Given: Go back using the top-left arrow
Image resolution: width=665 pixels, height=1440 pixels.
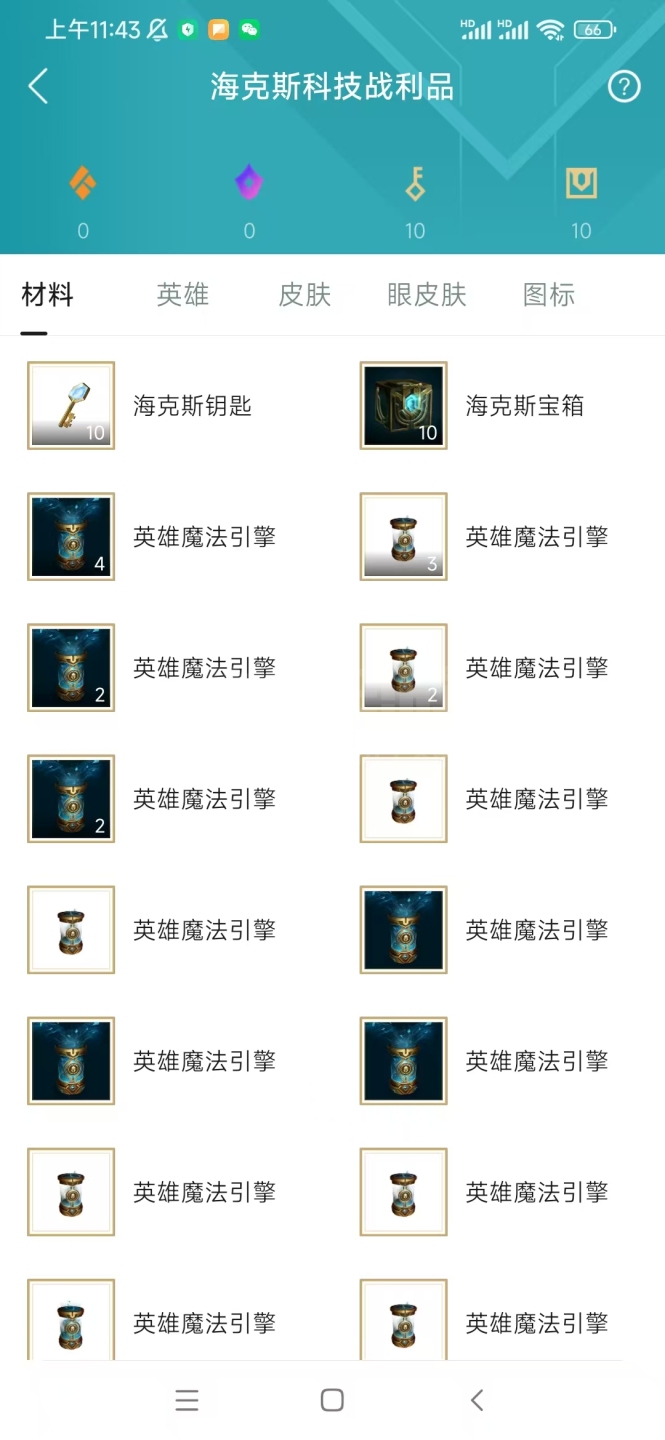Looking at the screenshot, I should click(x=38, y=87).
